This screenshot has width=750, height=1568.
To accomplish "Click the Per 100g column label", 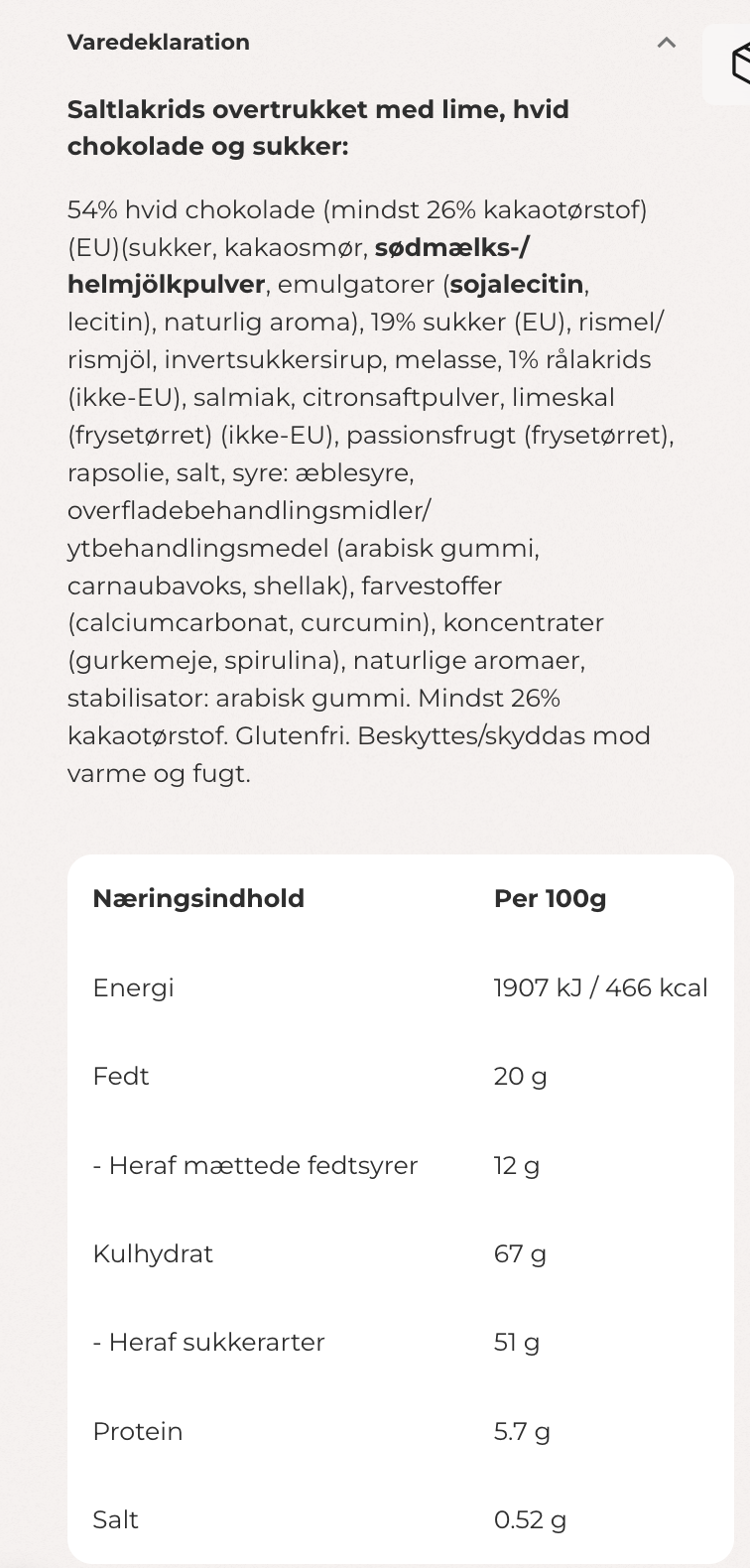I will [549, 898].
